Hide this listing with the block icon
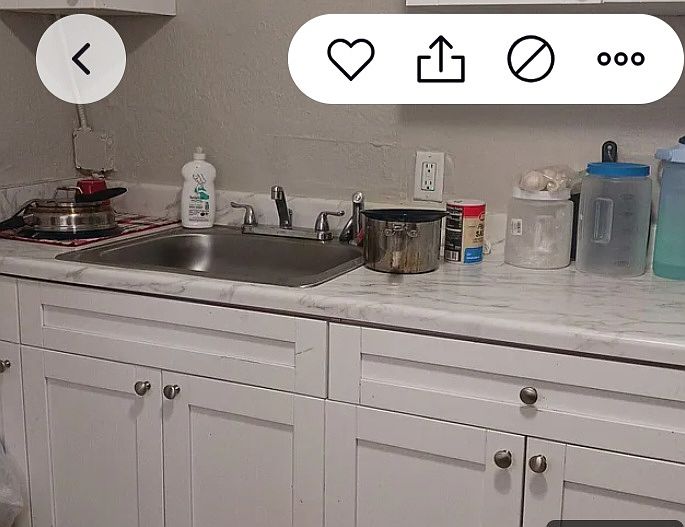Screen dimensions: 685x527 click(531, 59)
